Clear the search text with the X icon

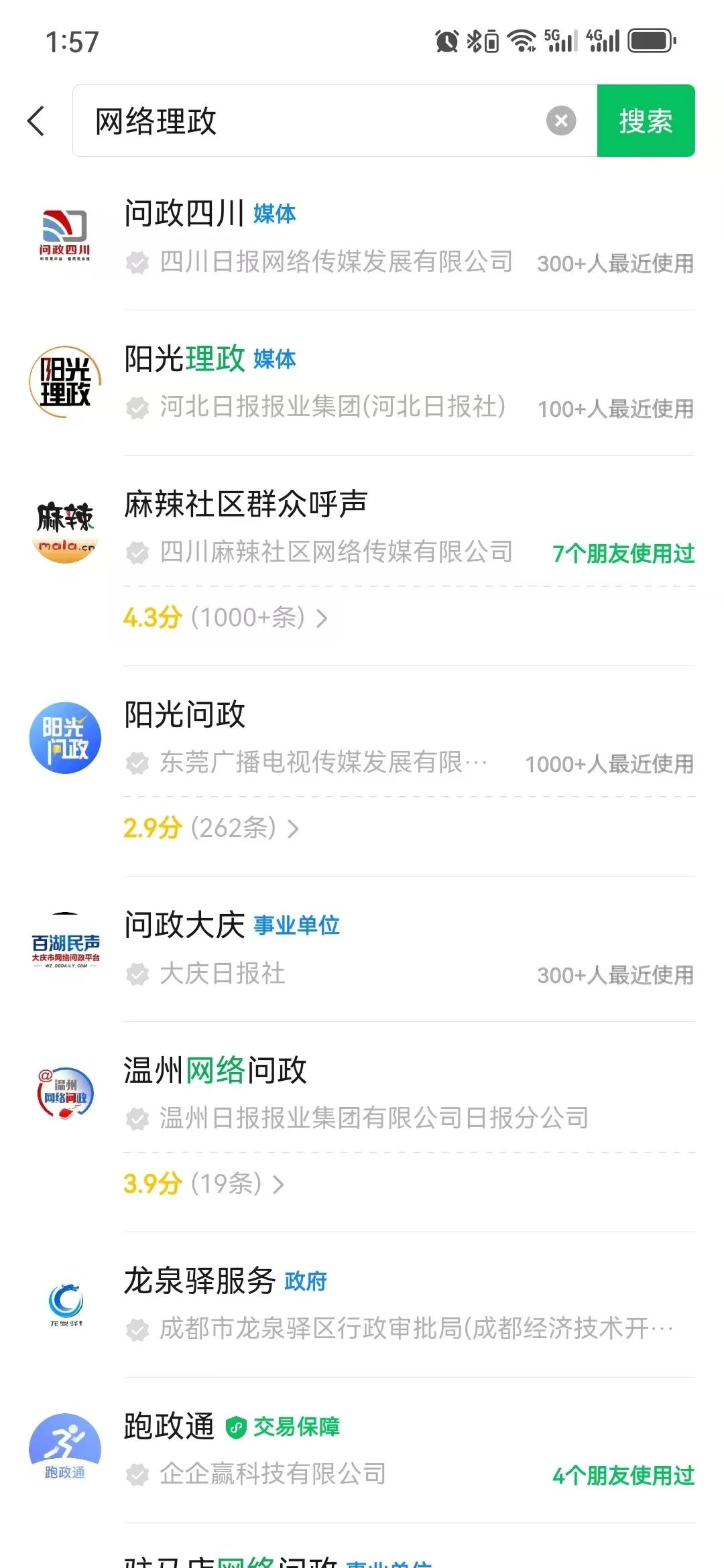click(561, 121)
